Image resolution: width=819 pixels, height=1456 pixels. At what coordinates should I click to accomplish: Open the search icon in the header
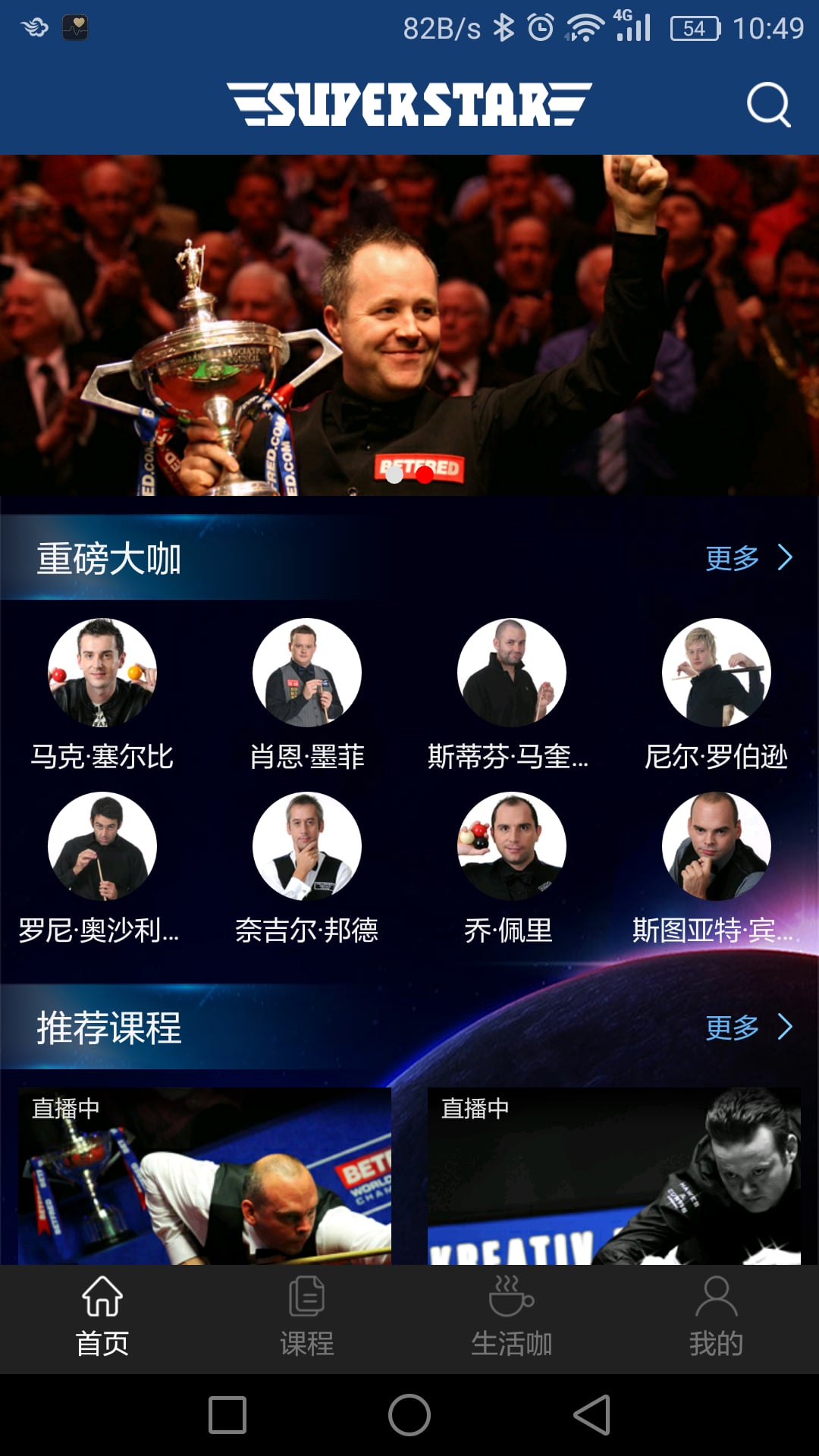[x=768, y=105]
